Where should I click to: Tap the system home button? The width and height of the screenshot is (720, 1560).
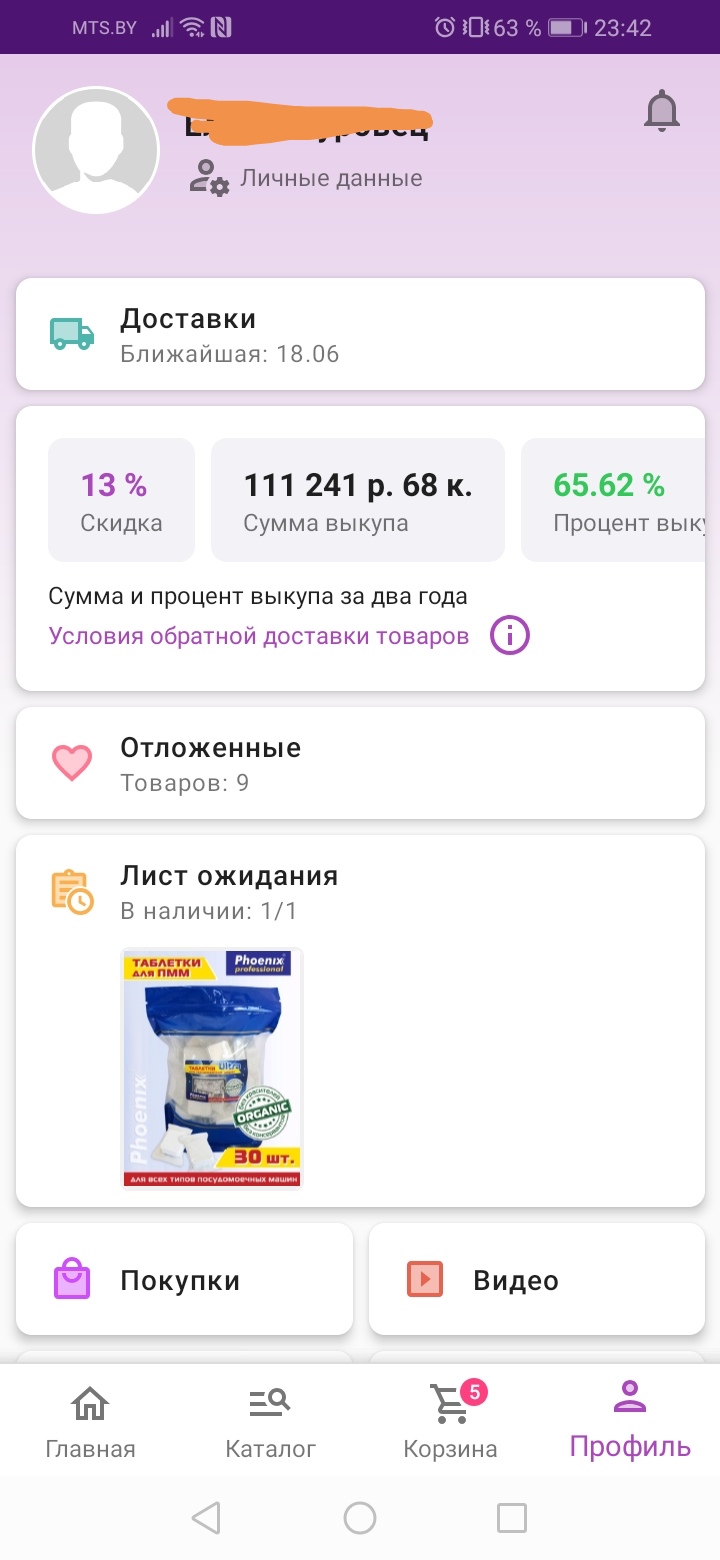click(360, 1518)
